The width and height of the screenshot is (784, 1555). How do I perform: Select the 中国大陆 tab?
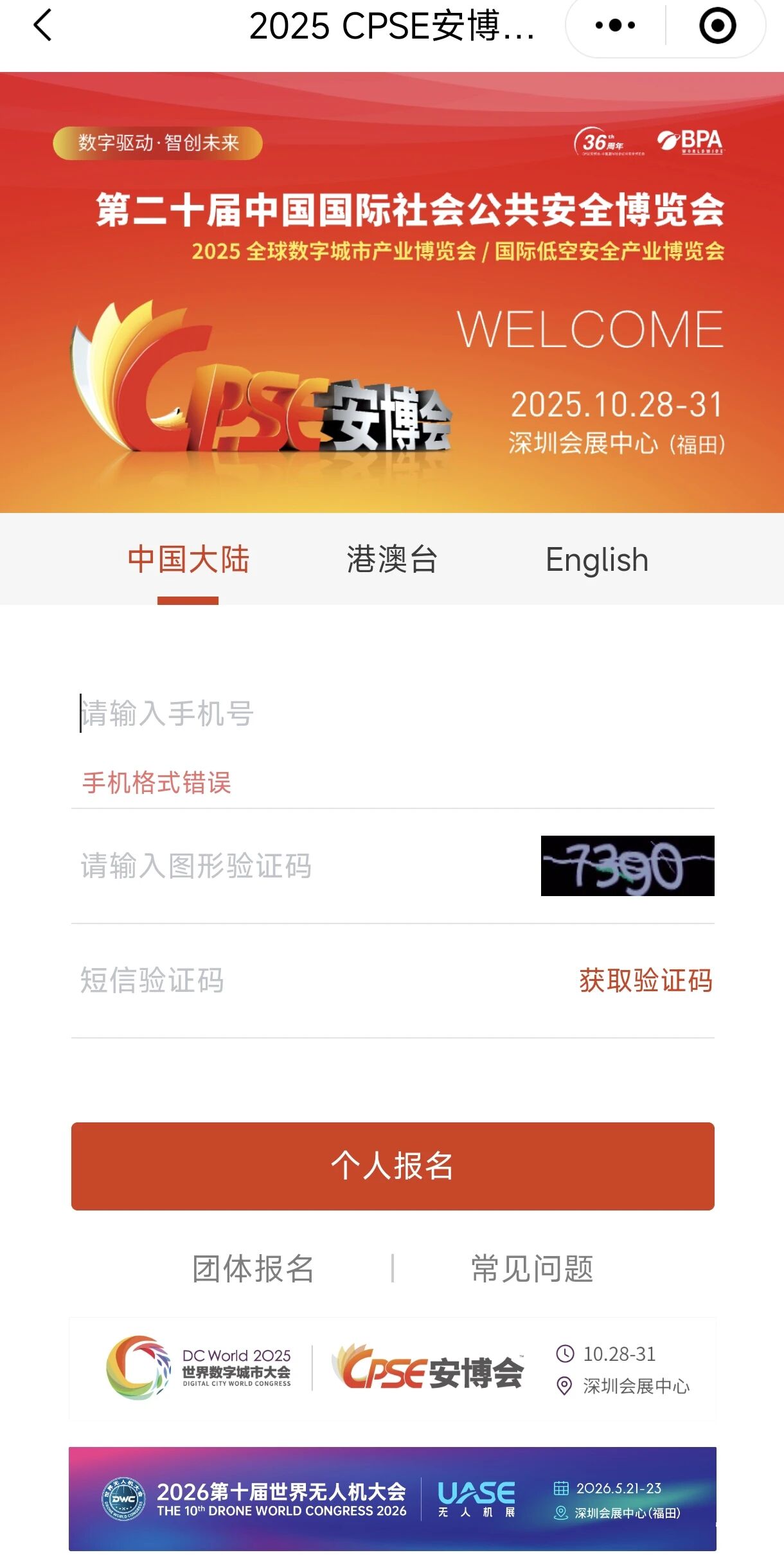click(188, 559)
